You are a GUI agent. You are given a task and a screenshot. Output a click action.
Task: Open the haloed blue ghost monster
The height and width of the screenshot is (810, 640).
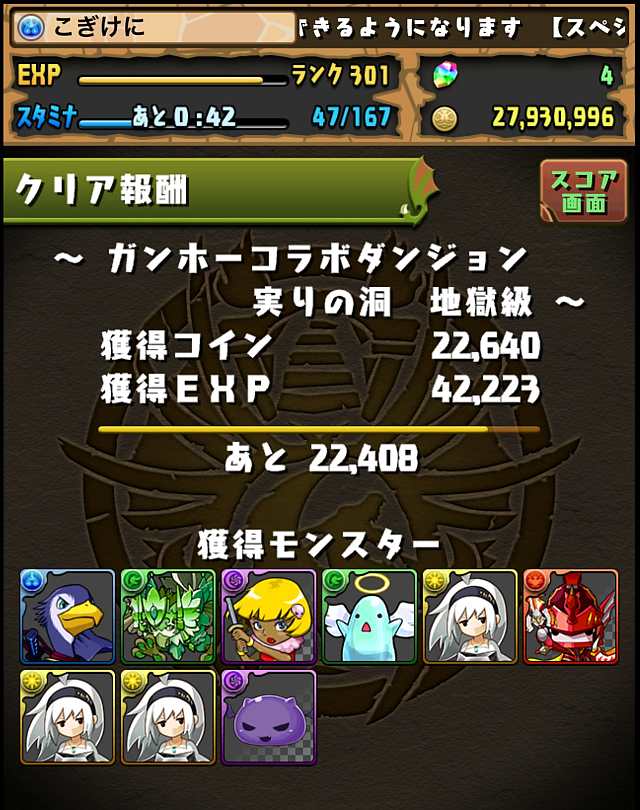369,617
